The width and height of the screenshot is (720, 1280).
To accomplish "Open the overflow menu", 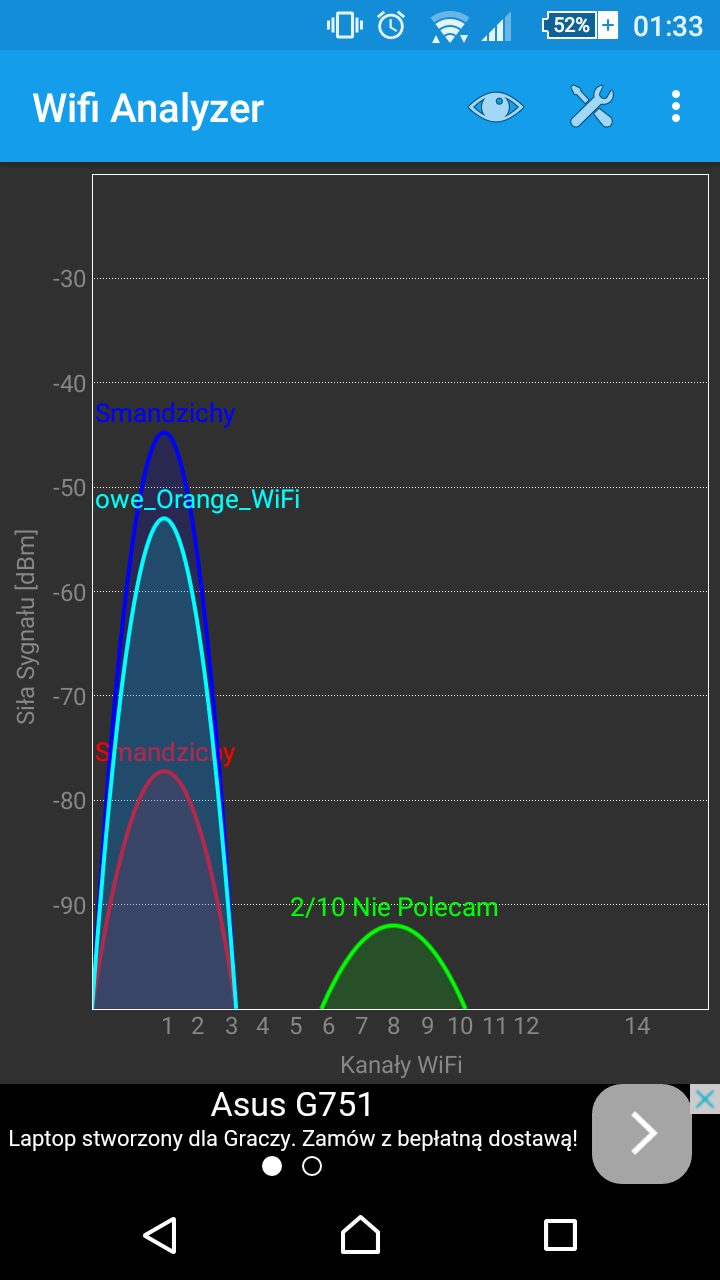I will coord(676,107).
